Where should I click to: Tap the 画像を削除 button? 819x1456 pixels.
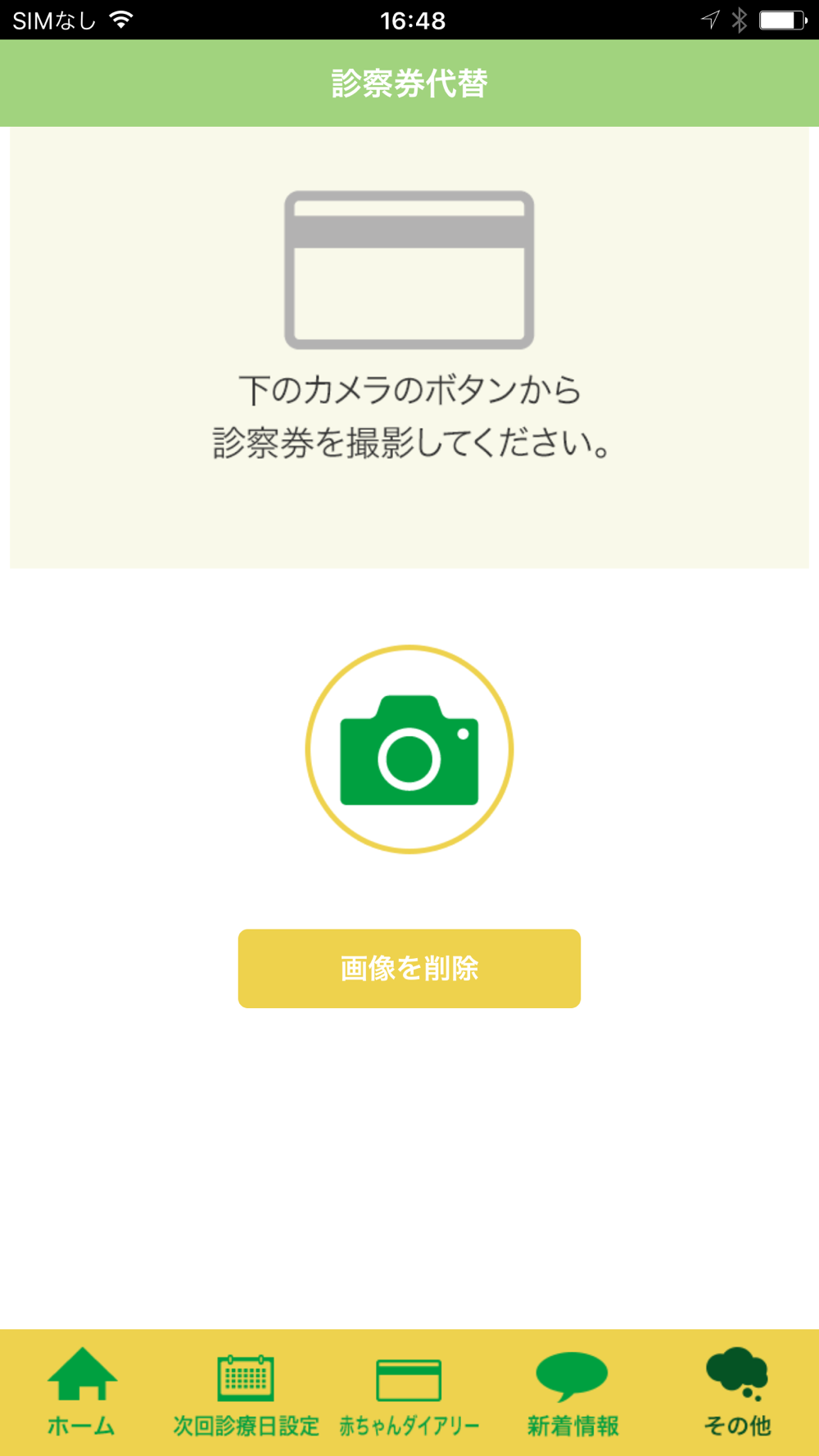pyautogui.click(x=409, y=968)
